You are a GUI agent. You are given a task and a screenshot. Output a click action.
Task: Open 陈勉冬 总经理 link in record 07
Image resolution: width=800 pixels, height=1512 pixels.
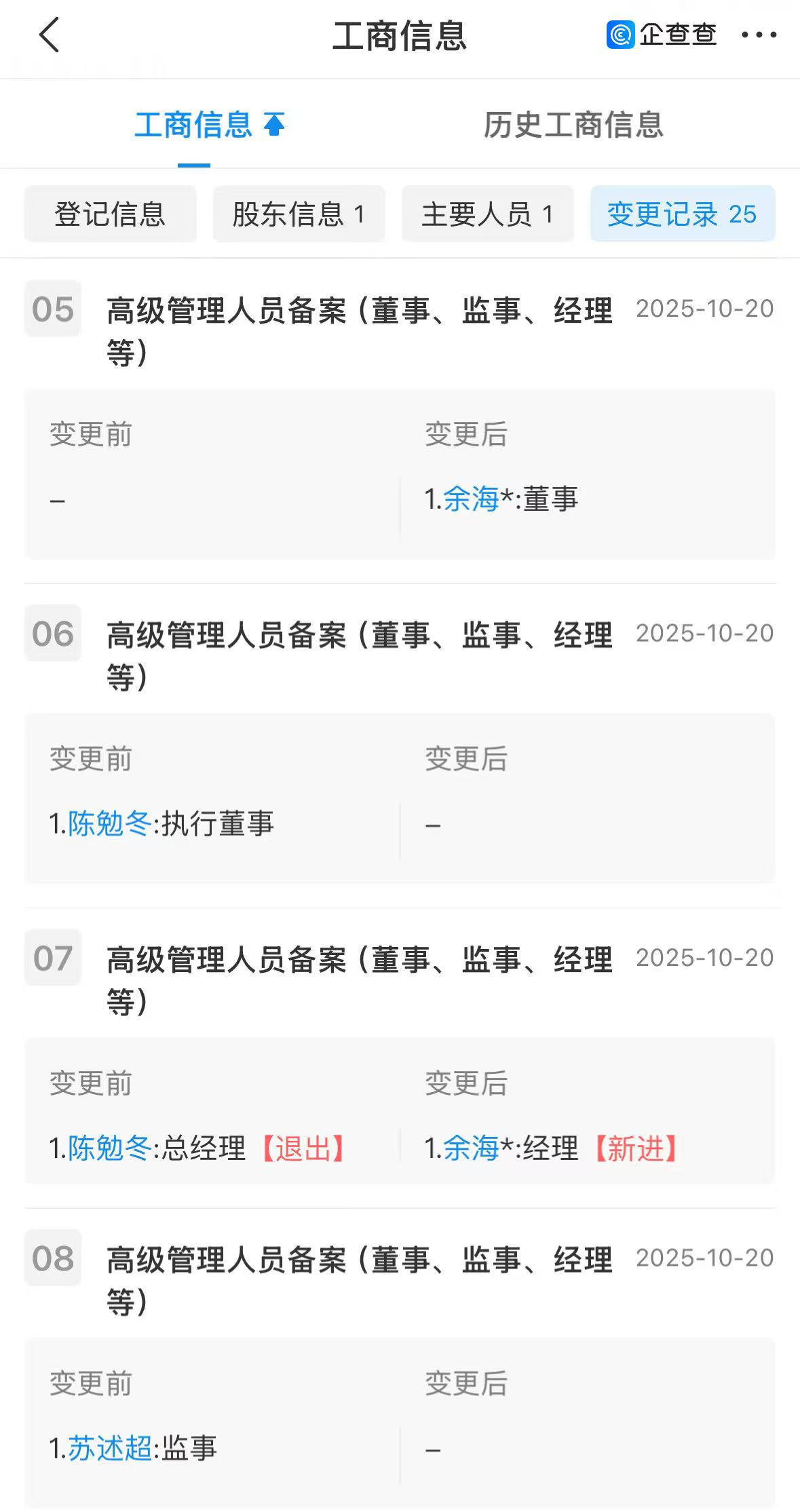click(x=109, y=1148)
